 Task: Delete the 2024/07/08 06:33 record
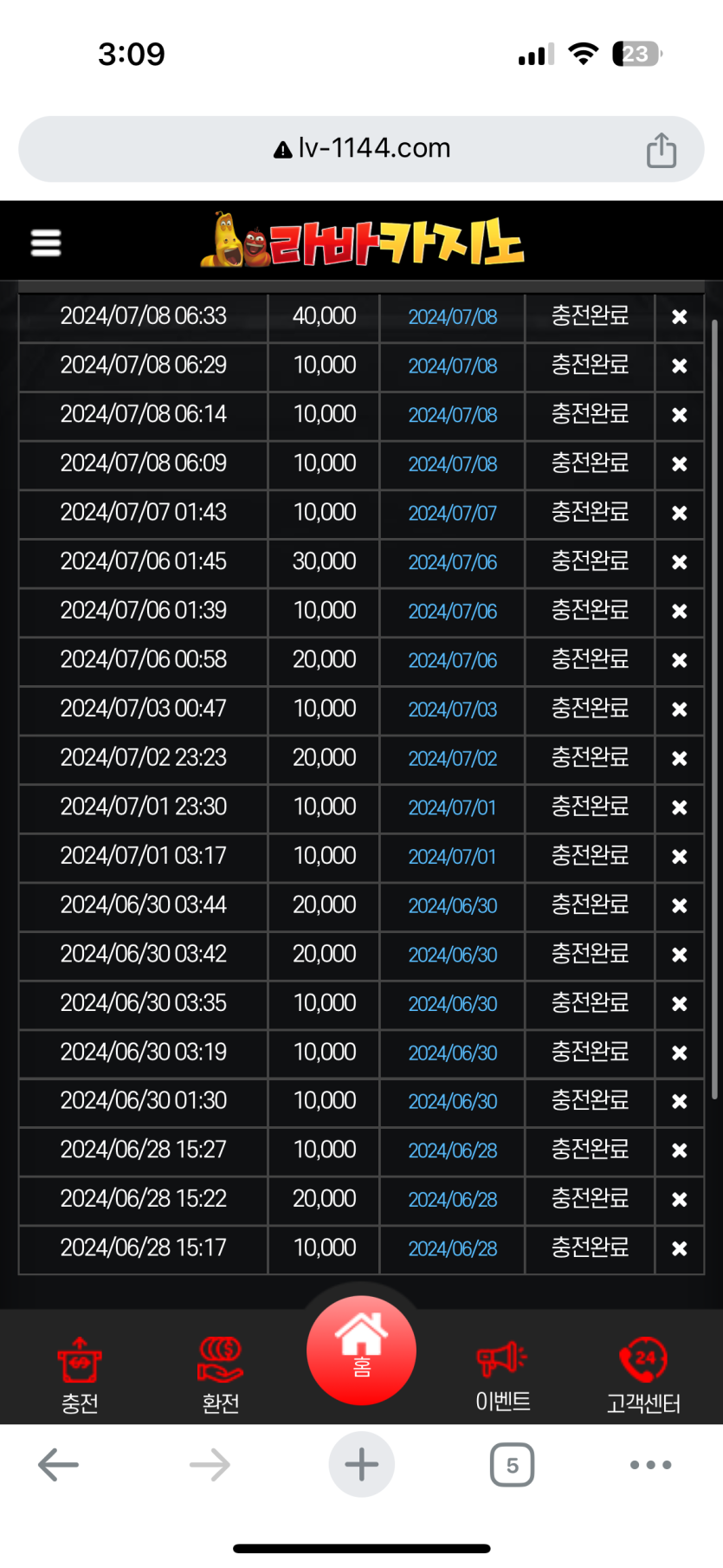(680, 317)
